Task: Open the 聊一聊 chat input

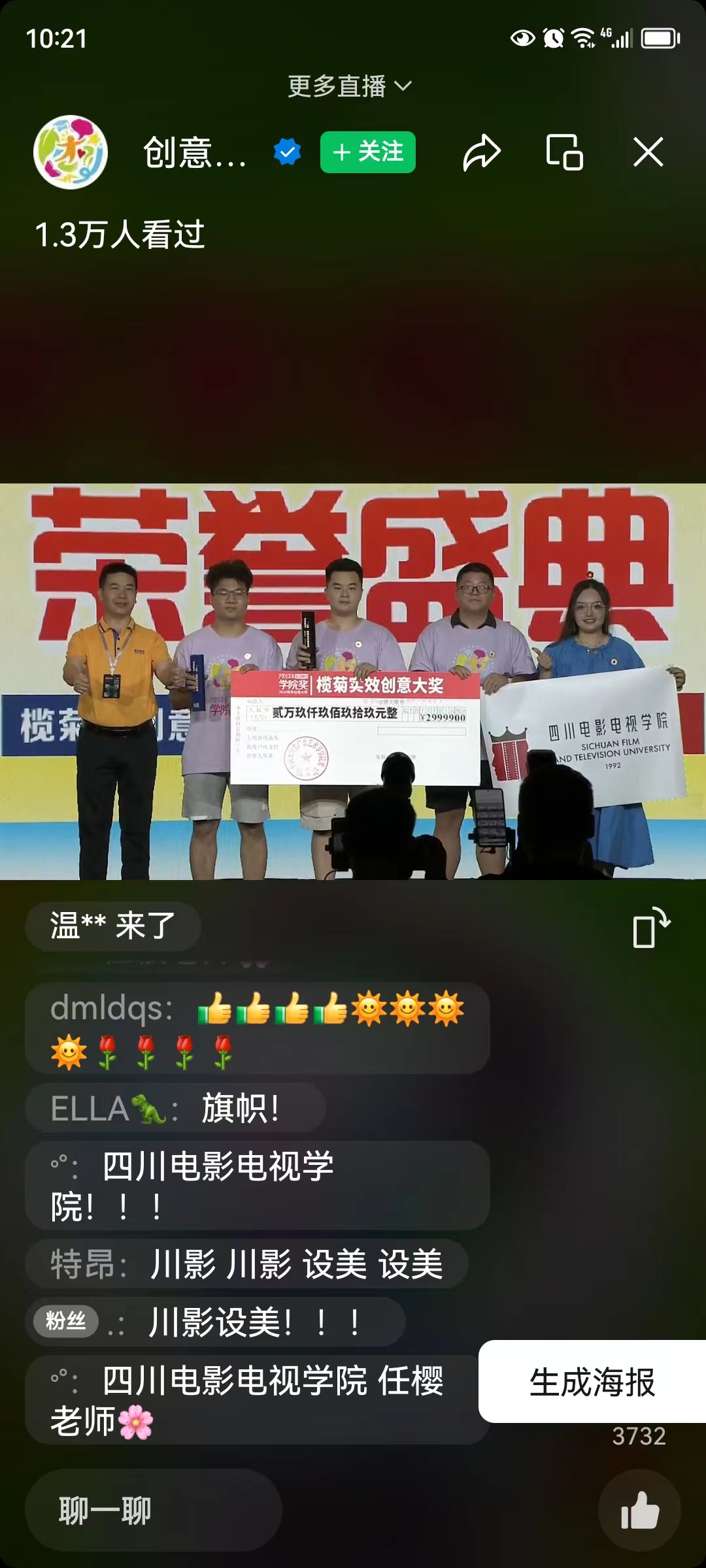Action: 154,1510
